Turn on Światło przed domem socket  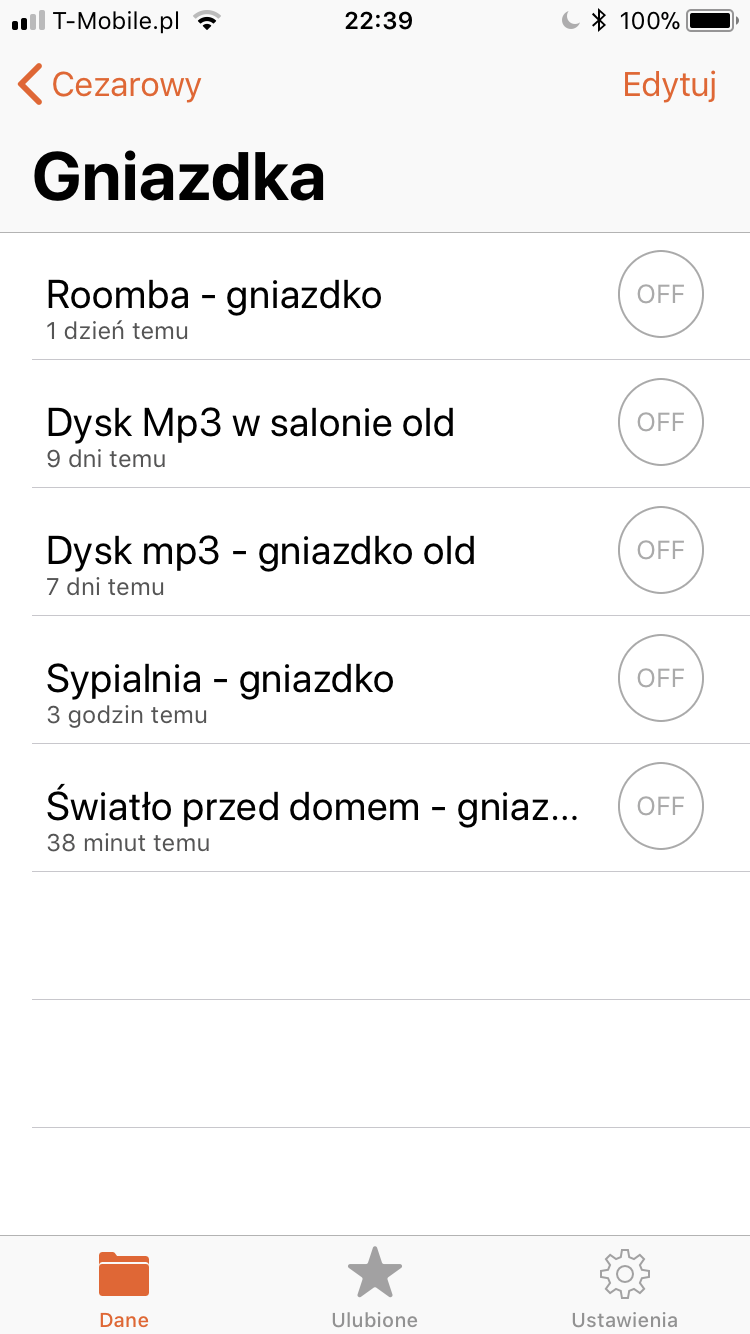click(661, 806)
